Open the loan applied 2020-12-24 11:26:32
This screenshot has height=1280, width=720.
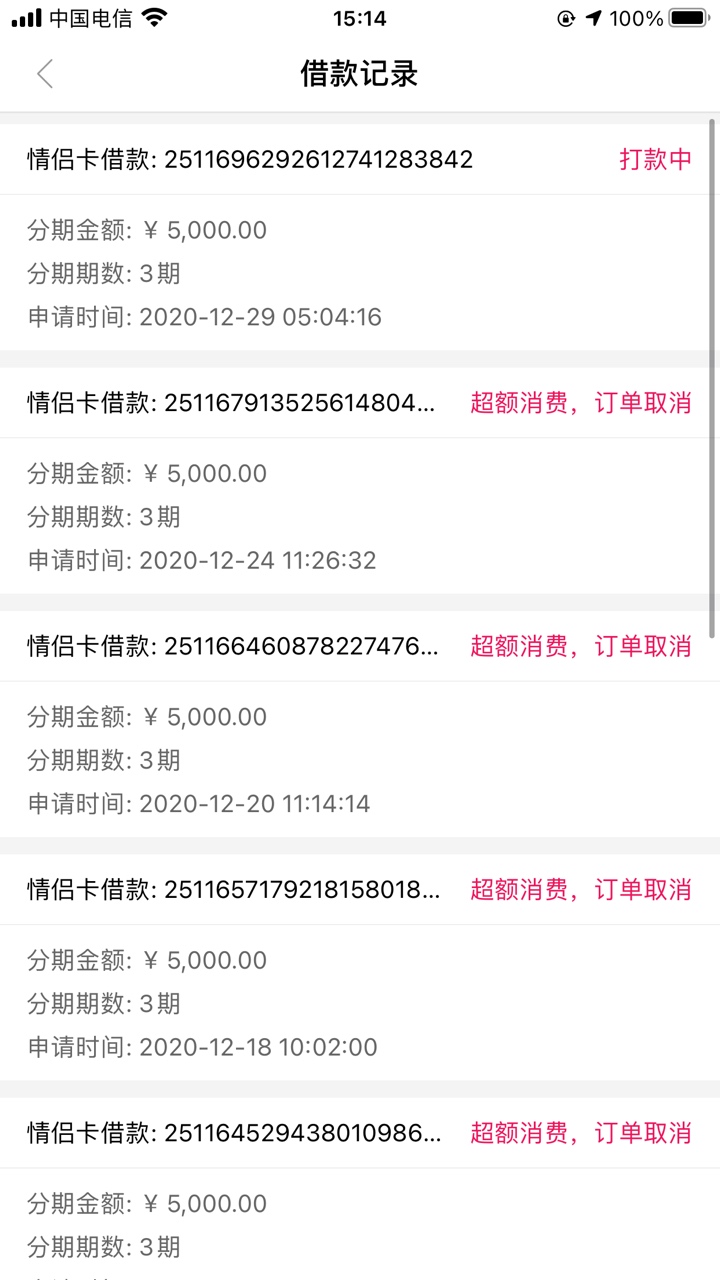tap(360, 480)
